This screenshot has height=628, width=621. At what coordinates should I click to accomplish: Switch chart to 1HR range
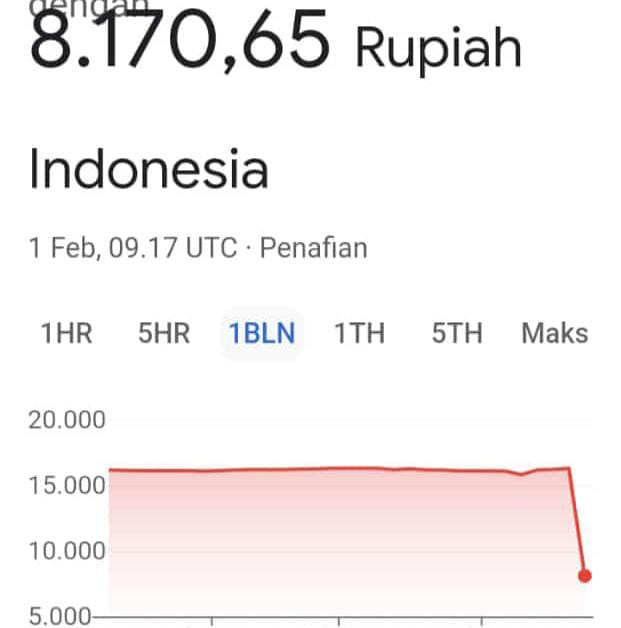(66, 334)
